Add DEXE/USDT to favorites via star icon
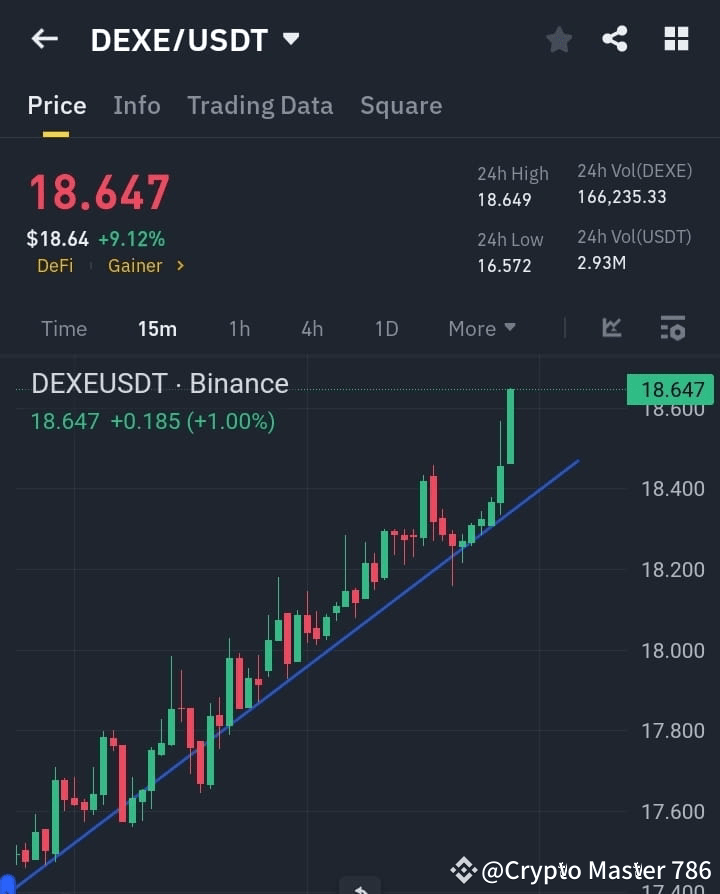The image size is (720, 894). (558, 39)
